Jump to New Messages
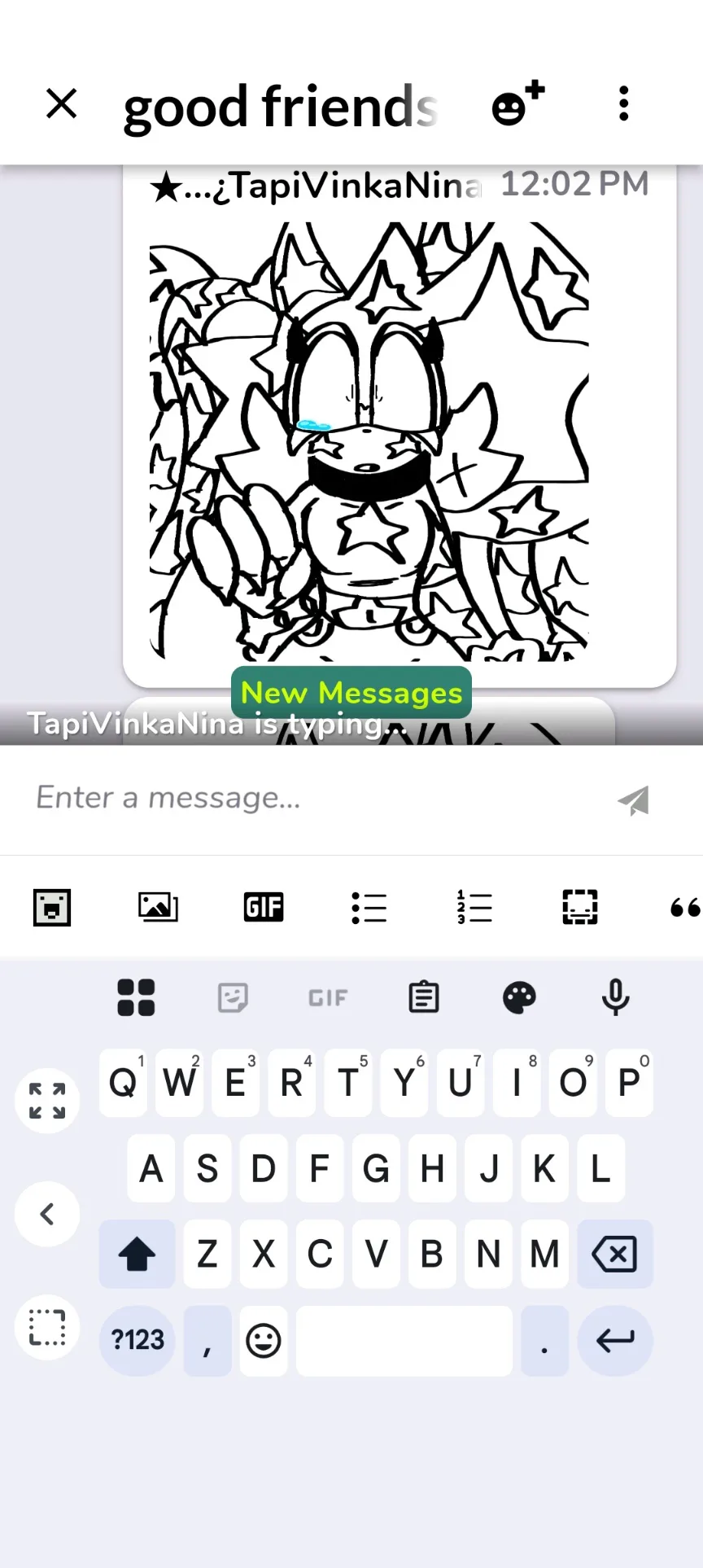Viewport: 703px width, 1568px height. (x=351, y=693)
